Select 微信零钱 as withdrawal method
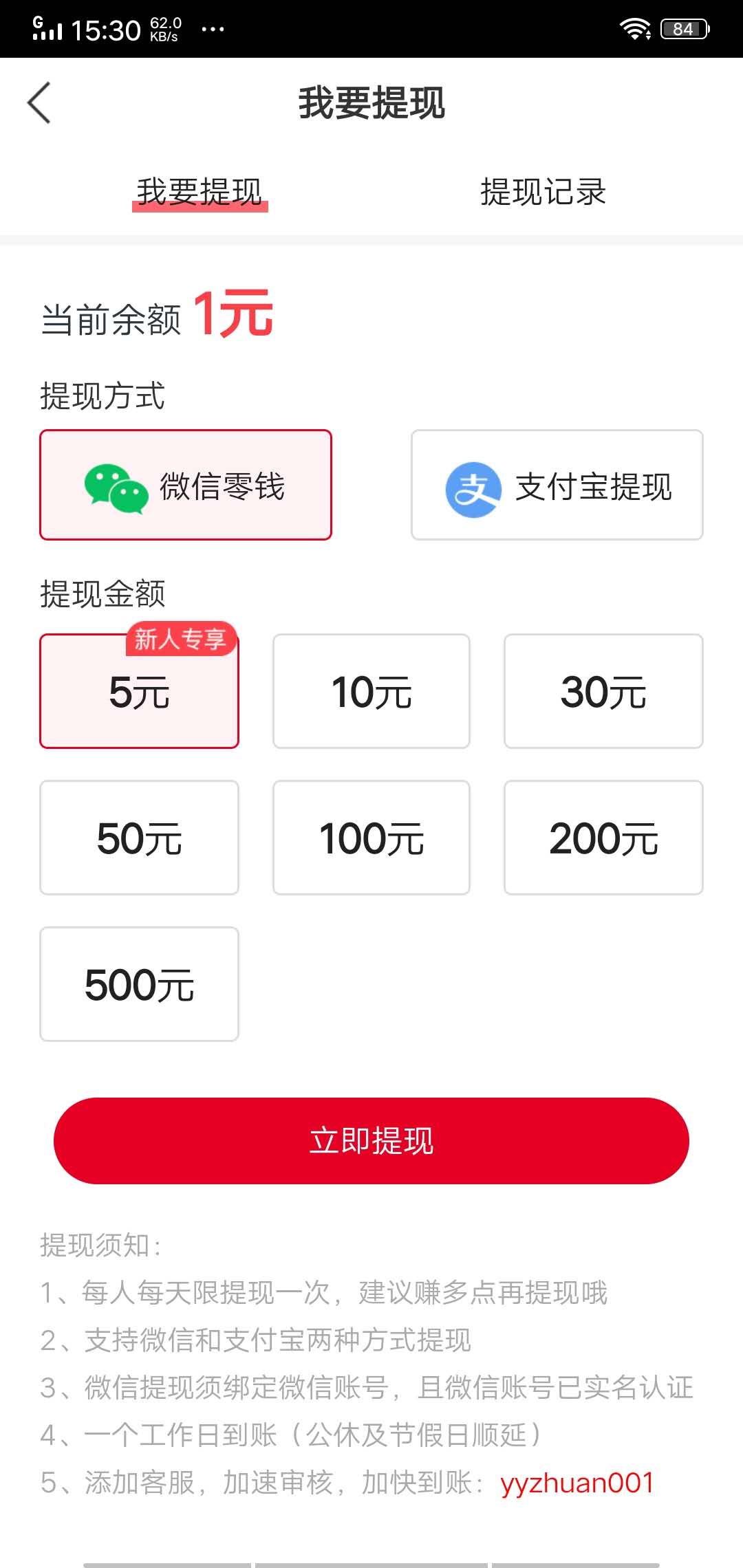The height and width of the screenshot is (1568, 743). (186, 483)
